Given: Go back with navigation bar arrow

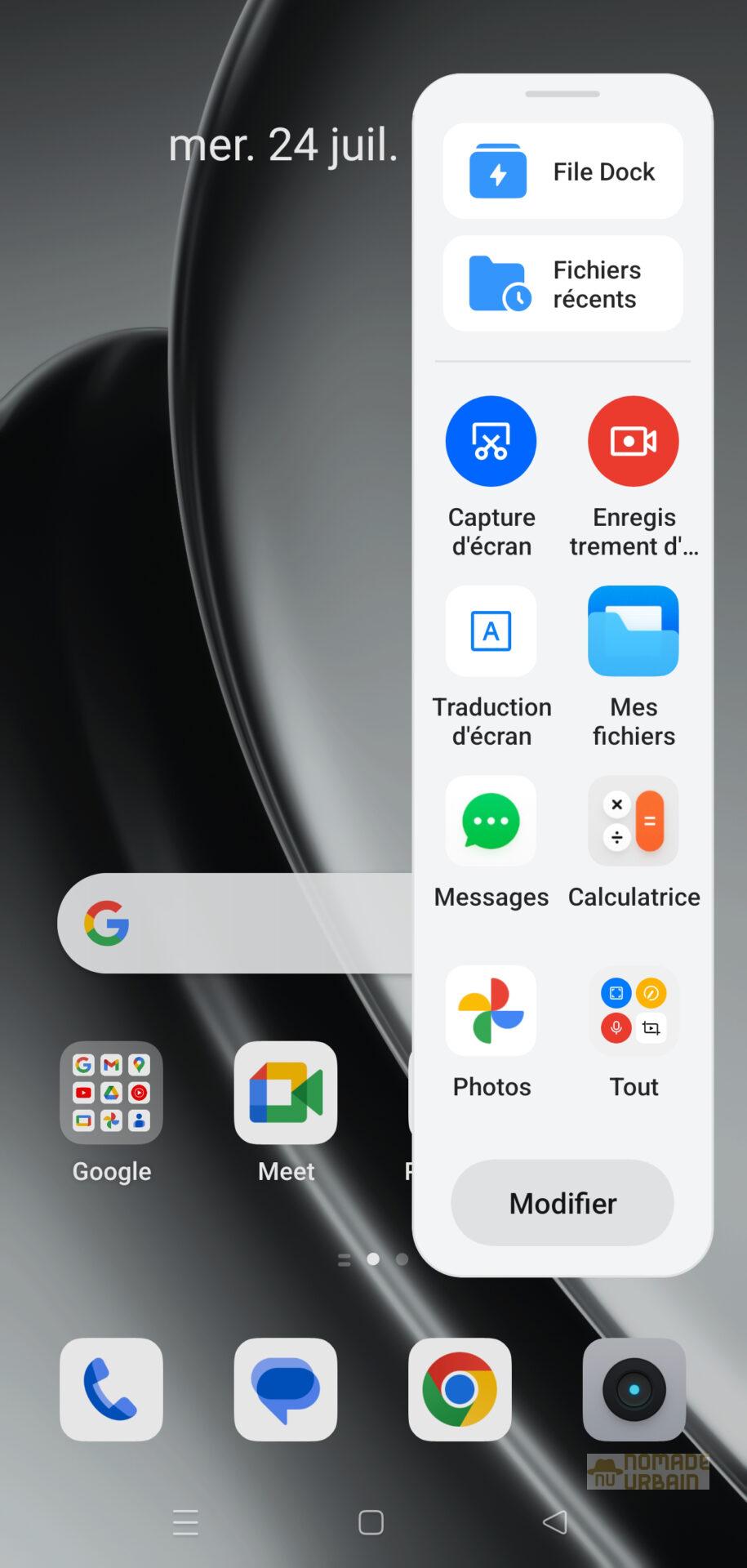Looking at the screenshot, I should coord(555,1521).
